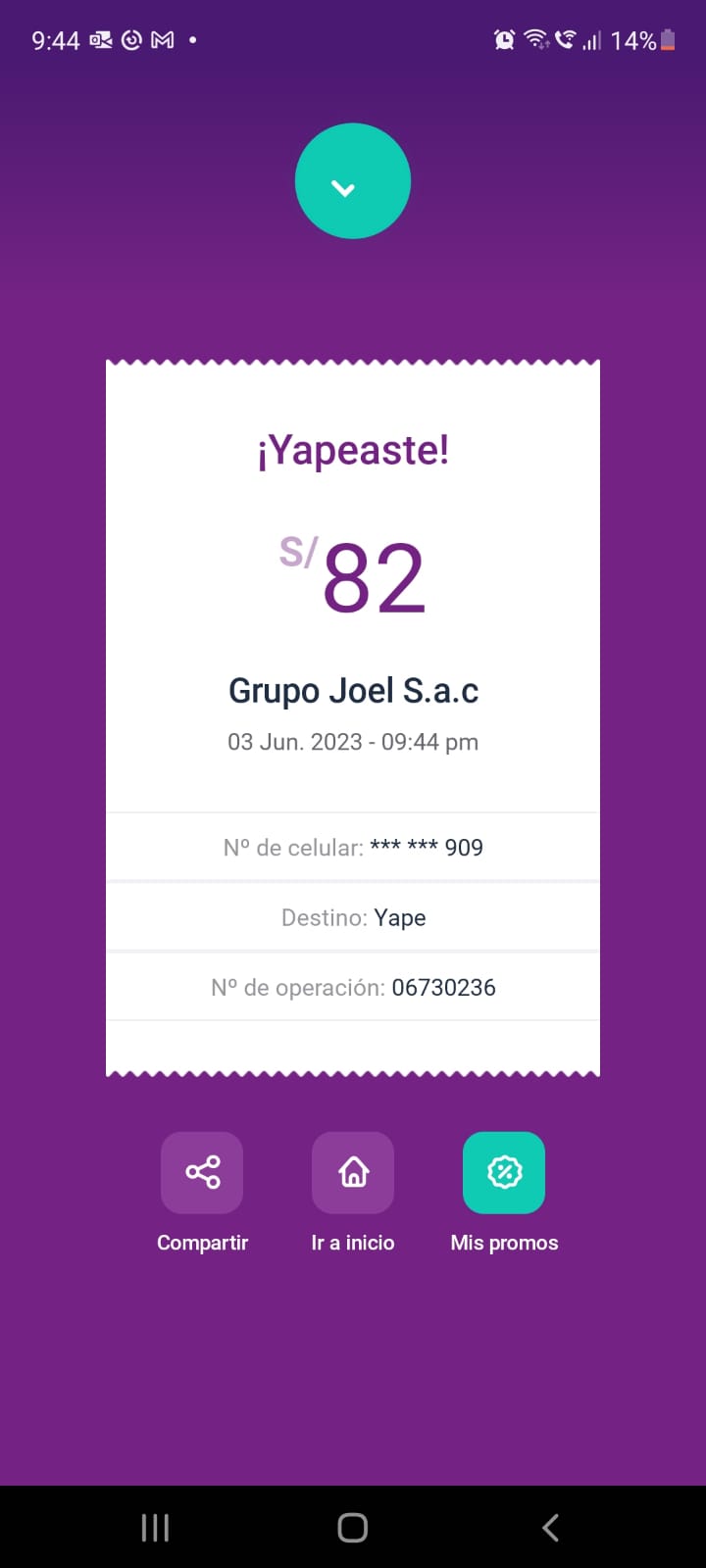Screen dimensions: 706x1568
Task: Go to the home screen via Ir a inicio
Action: pyautogui.click(x=353, y=1173)
